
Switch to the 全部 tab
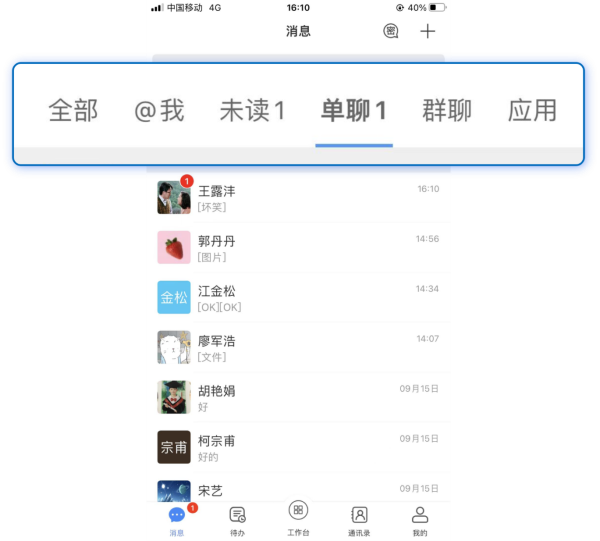[73, 111]
